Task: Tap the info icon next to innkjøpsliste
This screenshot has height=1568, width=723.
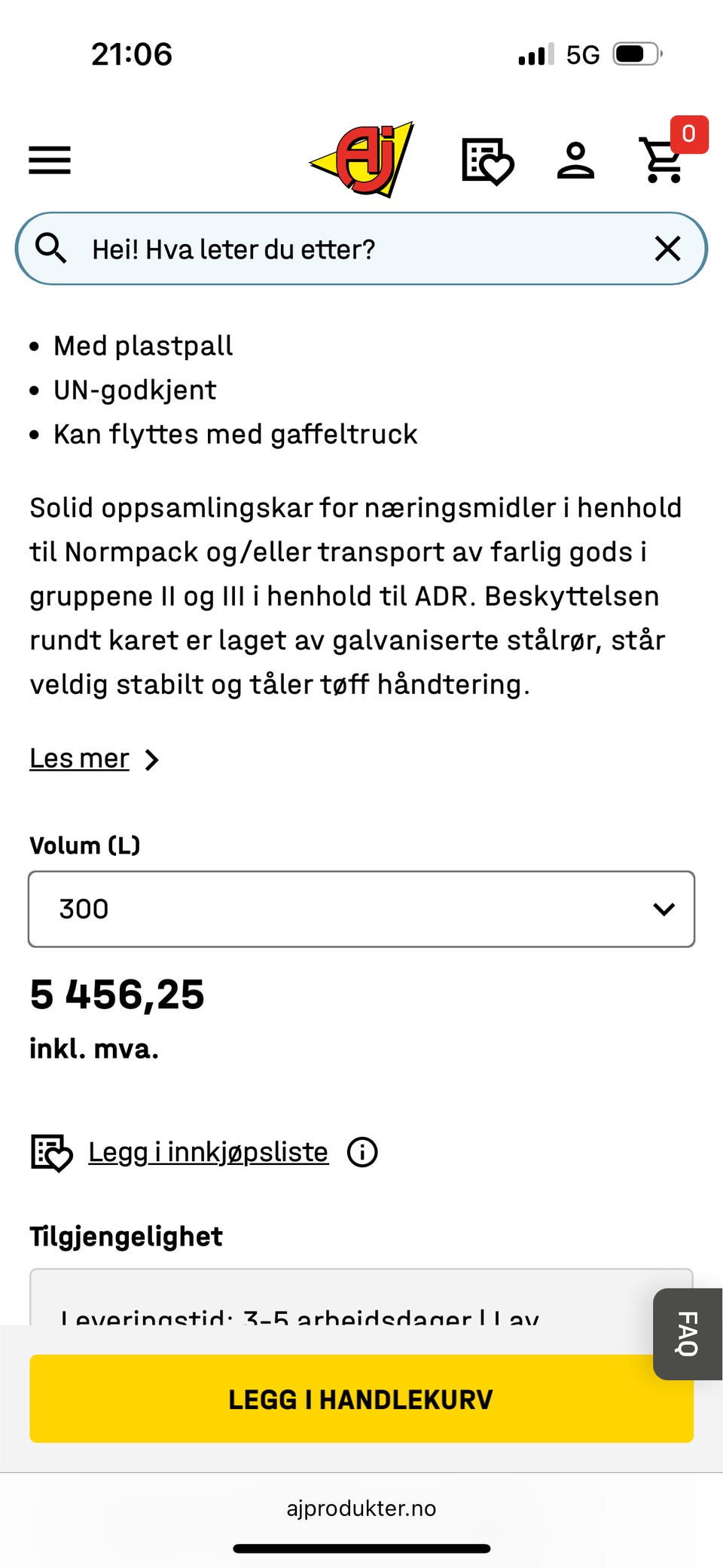Action: coord(361,1151)
